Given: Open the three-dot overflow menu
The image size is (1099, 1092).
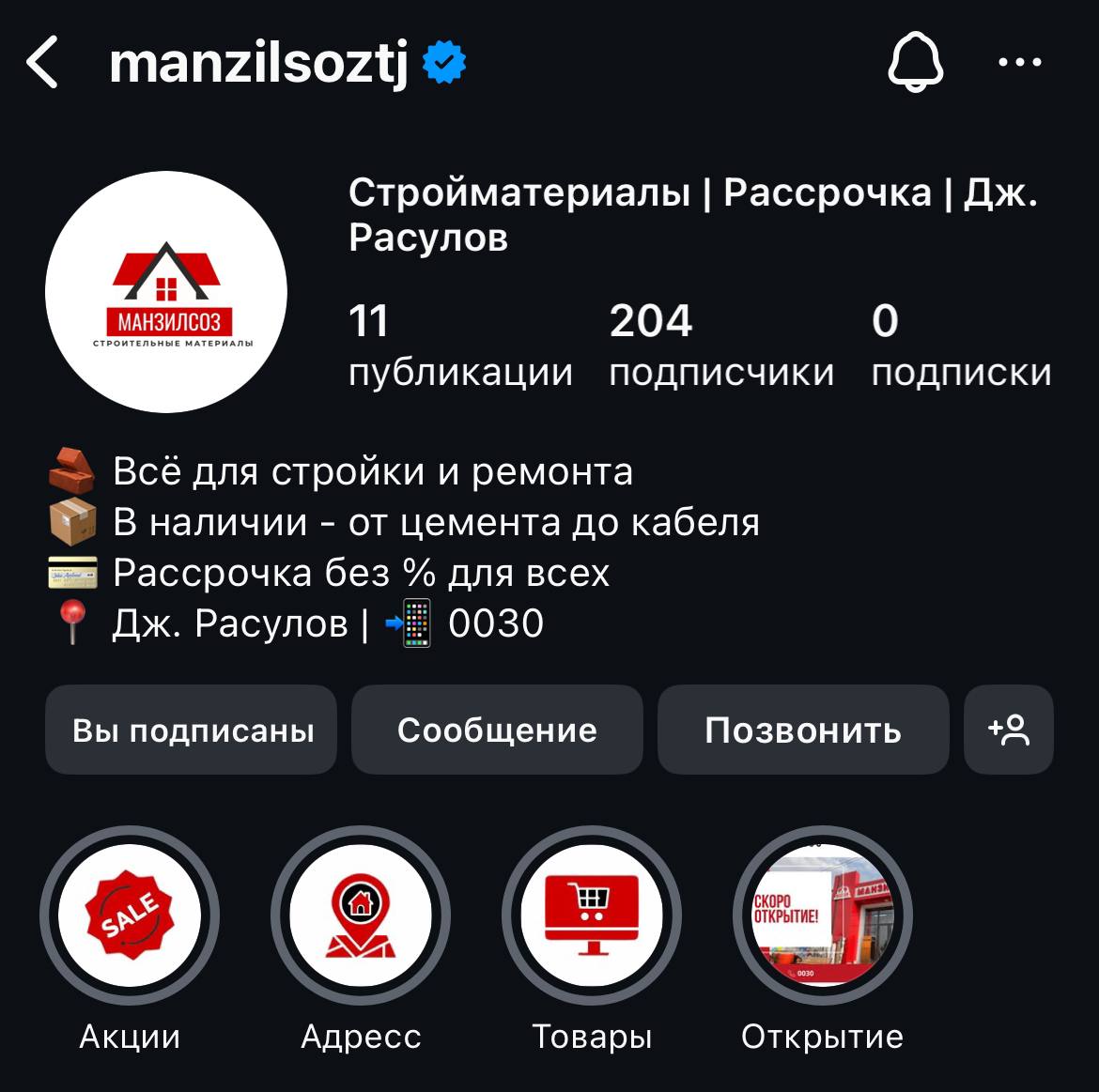Looking at the screenshot, I should click(1019, 63).
